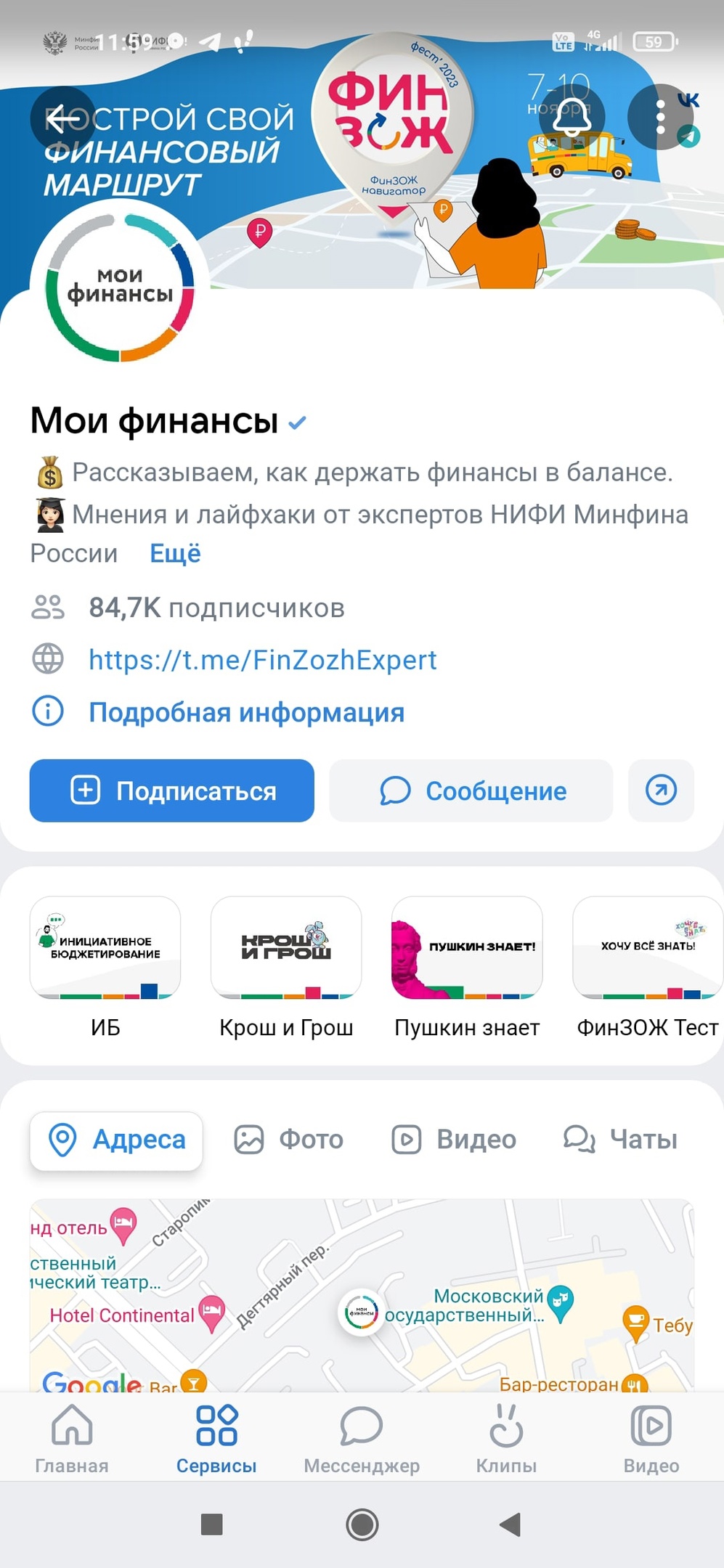Tap the back arrow to leave the profile

pos(63,118)
